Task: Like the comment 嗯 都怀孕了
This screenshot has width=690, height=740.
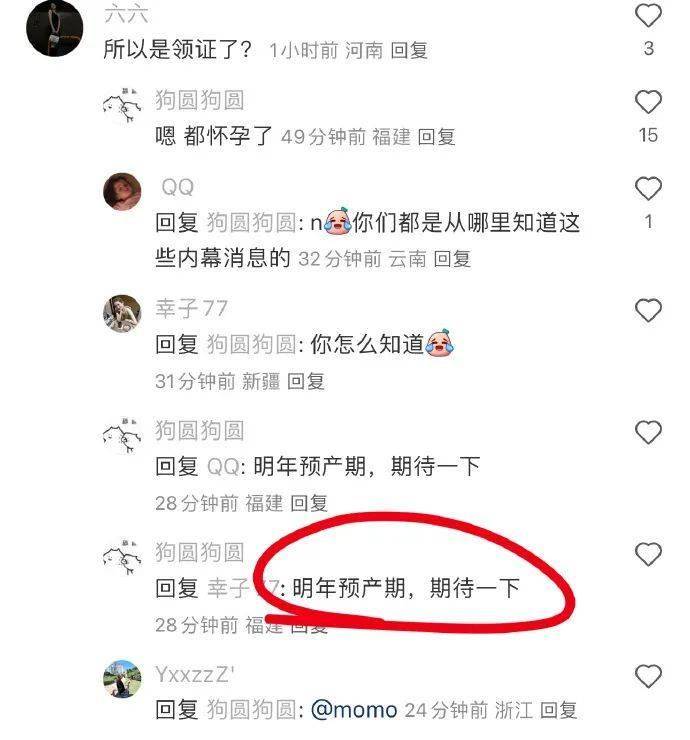Action: (x=649, y=101)
